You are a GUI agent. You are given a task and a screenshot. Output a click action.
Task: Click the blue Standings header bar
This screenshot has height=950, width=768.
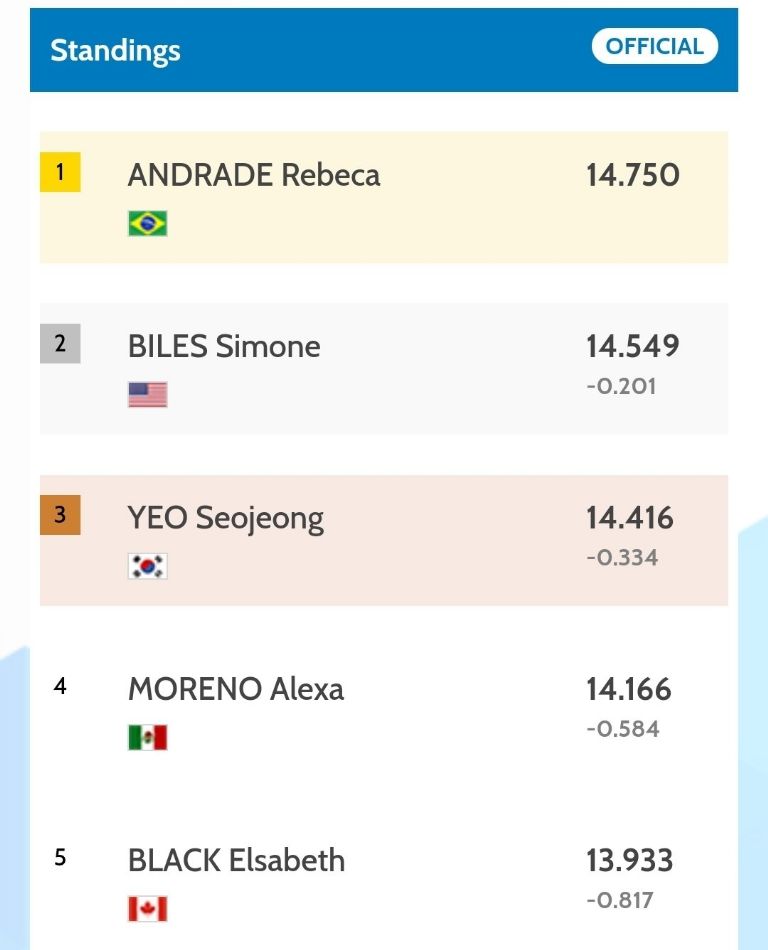coord(384,49)
